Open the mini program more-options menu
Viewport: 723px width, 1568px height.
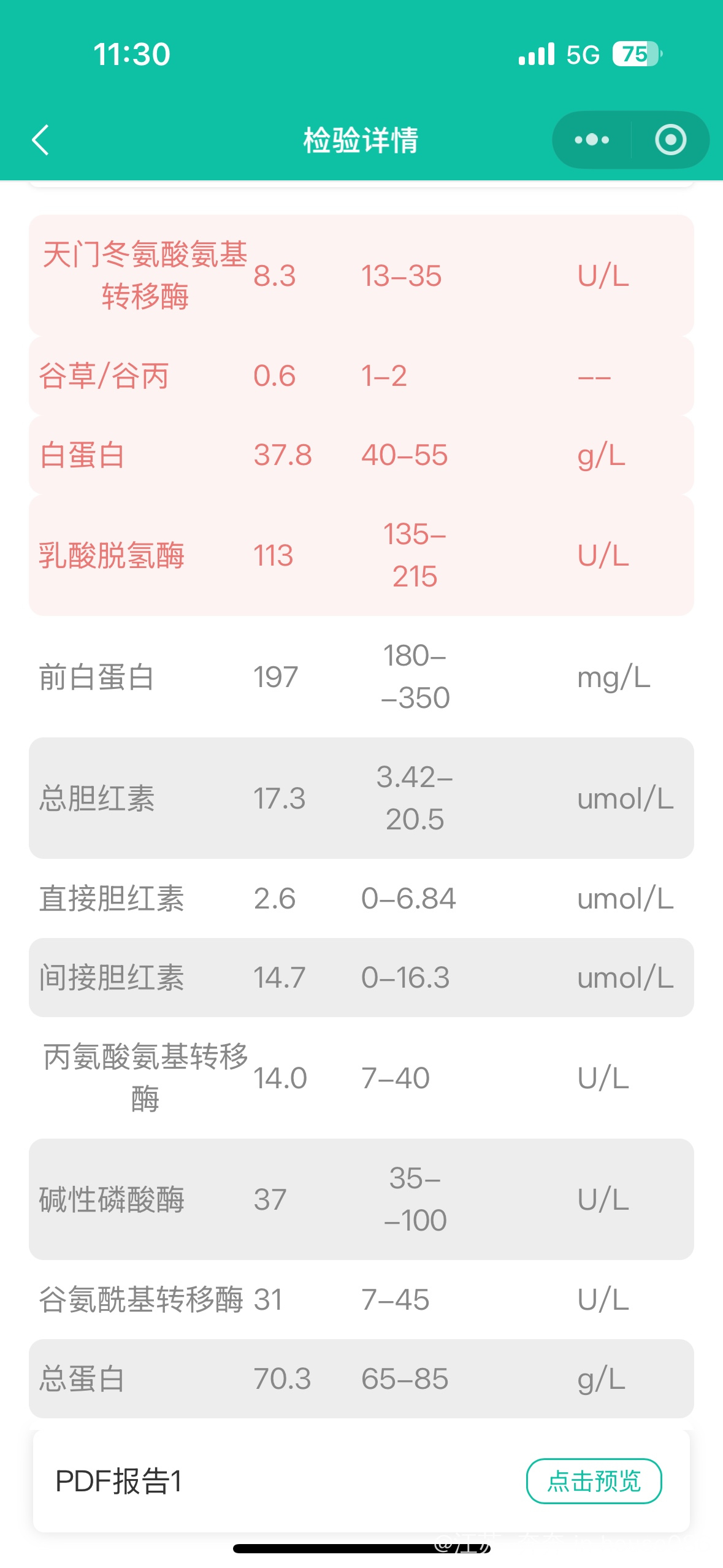pos(592,140)
